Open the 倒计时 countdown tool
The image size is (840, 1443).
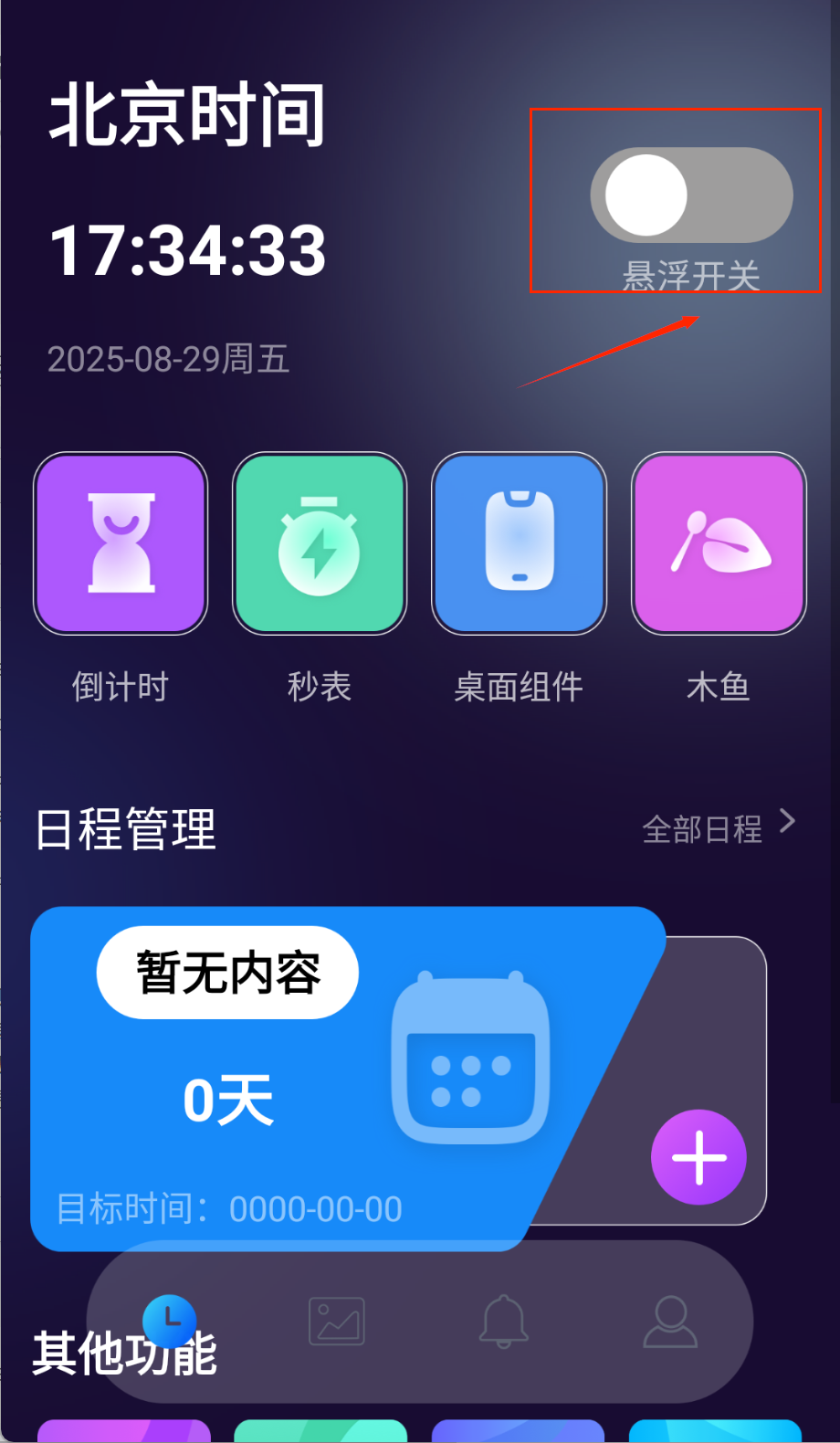121,543
